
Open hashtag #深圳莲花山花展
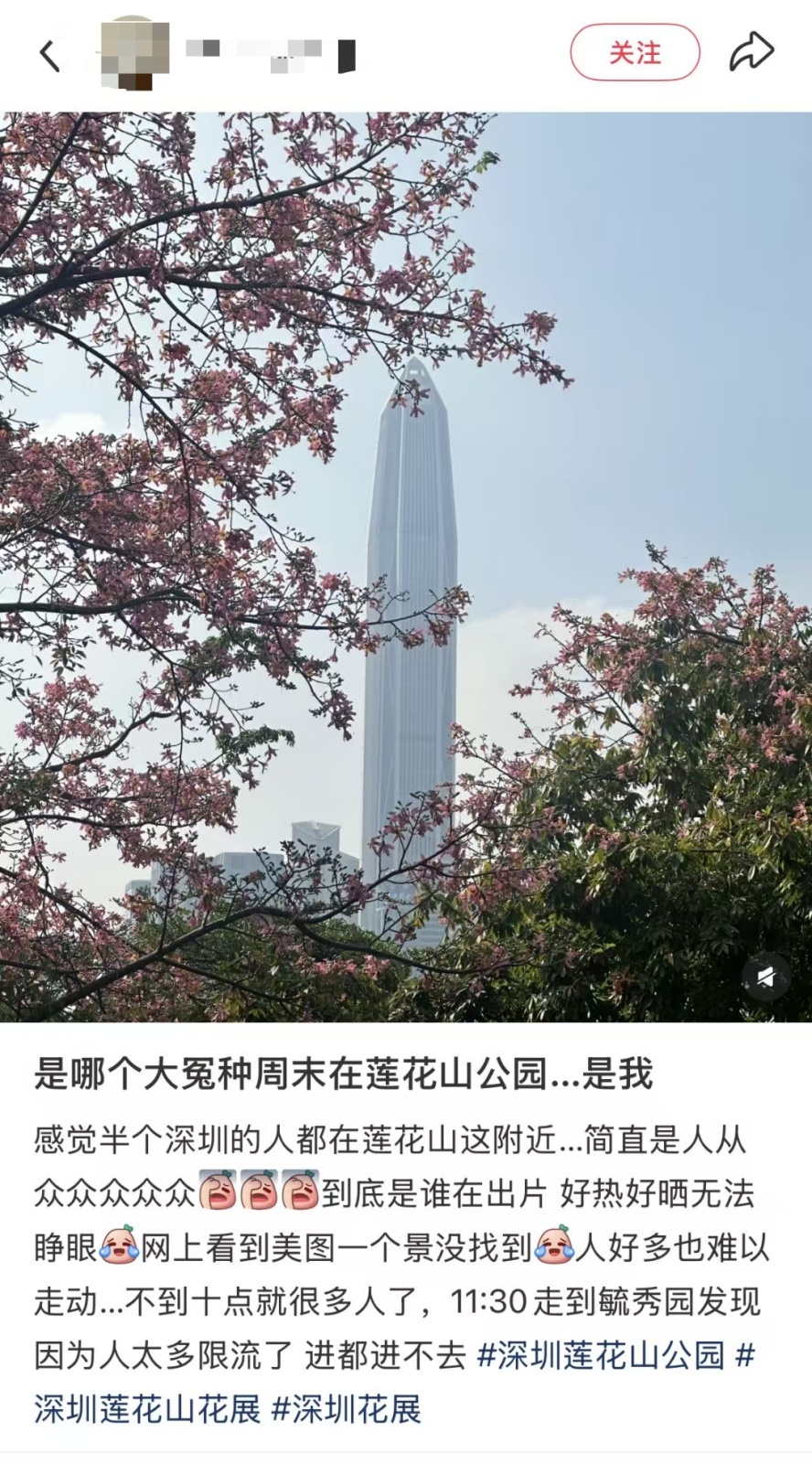coord(148,1409)
